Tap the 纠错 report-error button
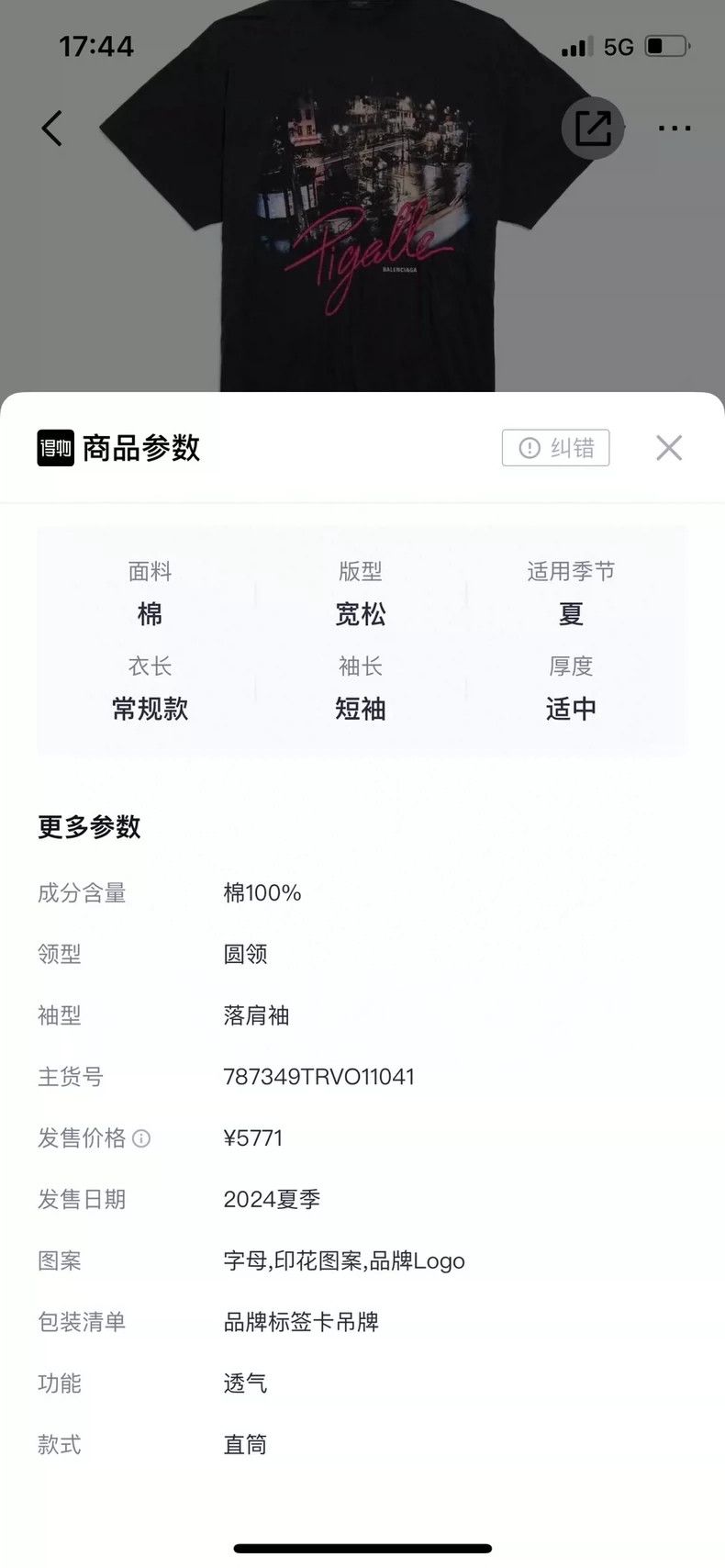 tap(555, 448)
